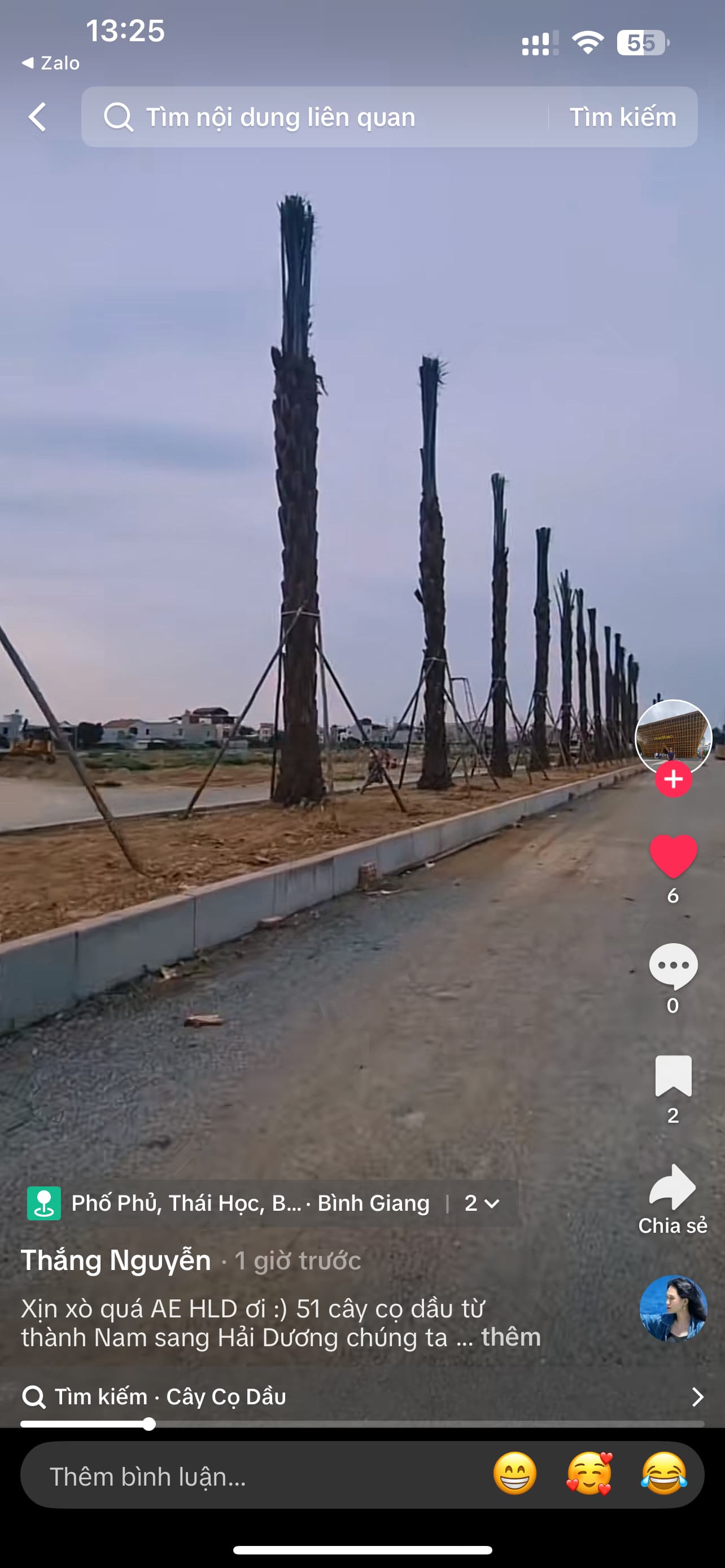Viewport: 725px width, 1568px height.
Task: Return to Zalo via the status bar link
Action: [x=51, y=63]
